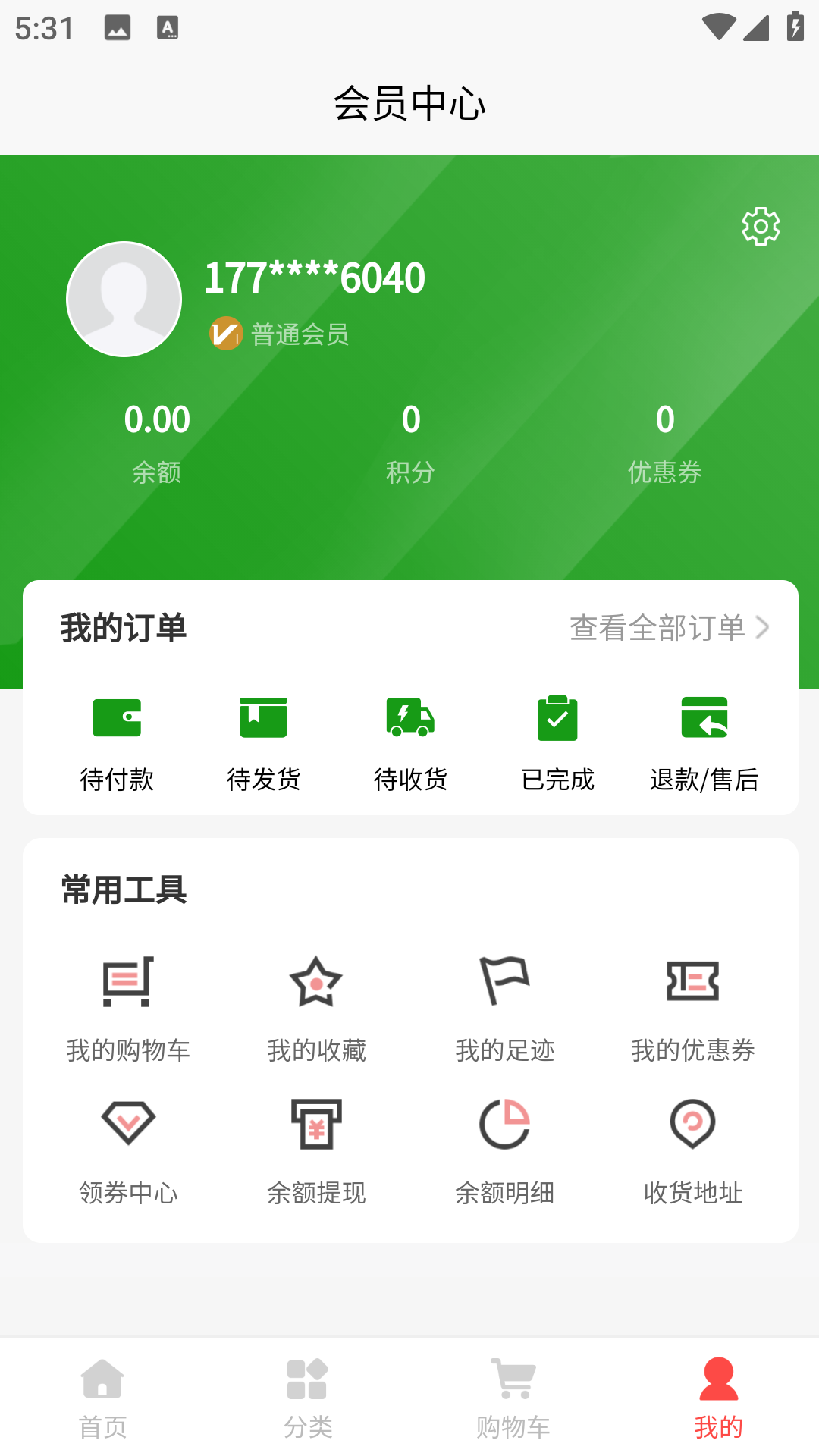Open 待收货 orders
This screenshot has height=1456, width=819.
tap(410, 742)
